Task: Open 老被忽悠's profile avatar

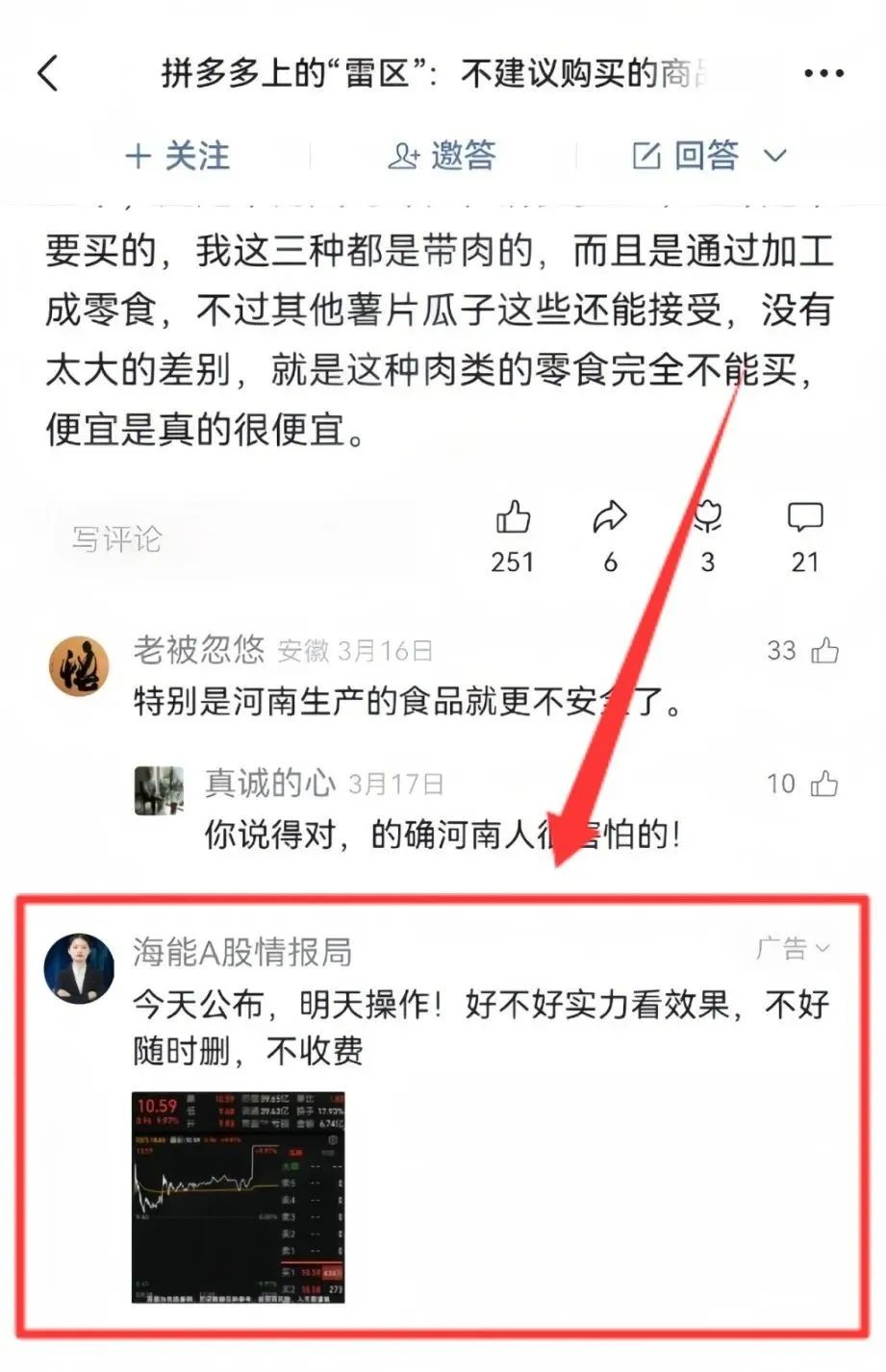Action: (79, 665)
